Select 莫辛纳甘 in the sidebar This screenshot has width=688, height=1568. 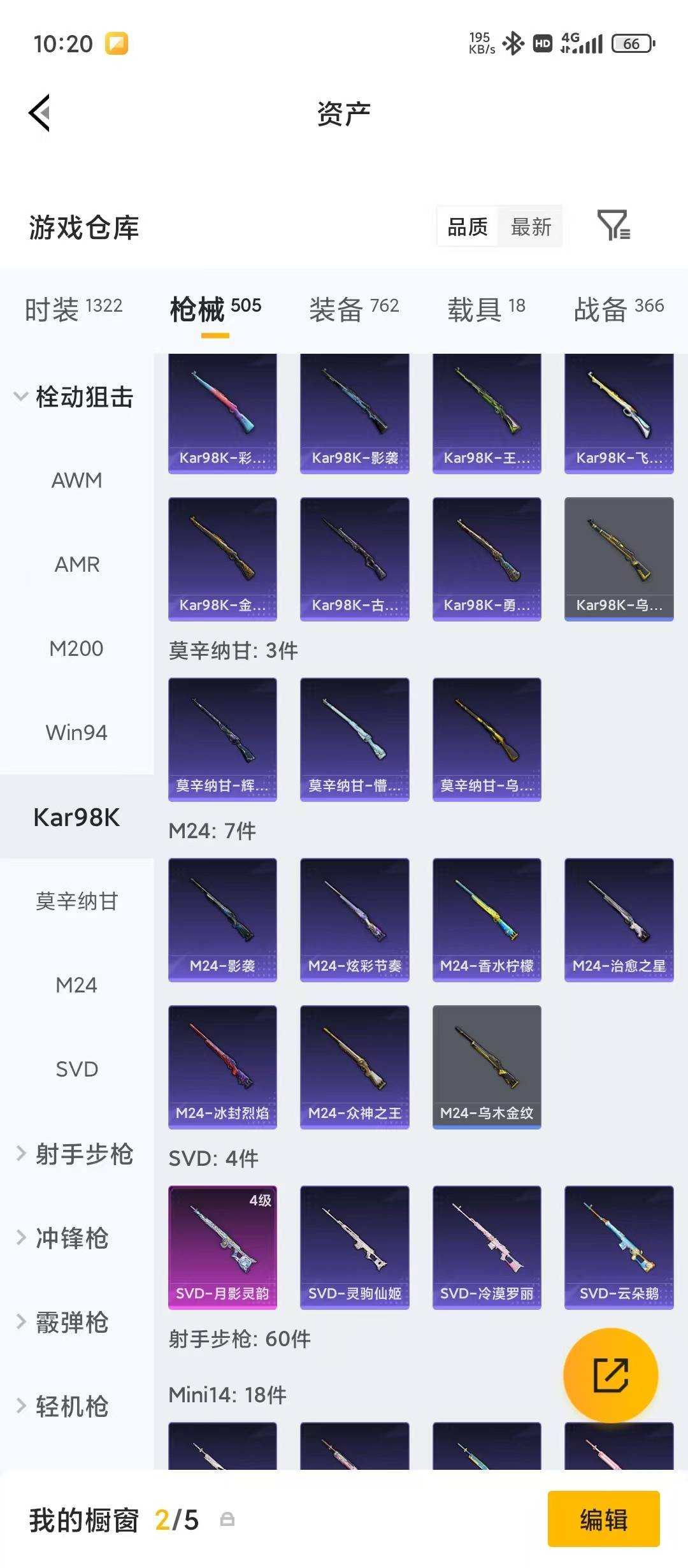coord(76,901)
